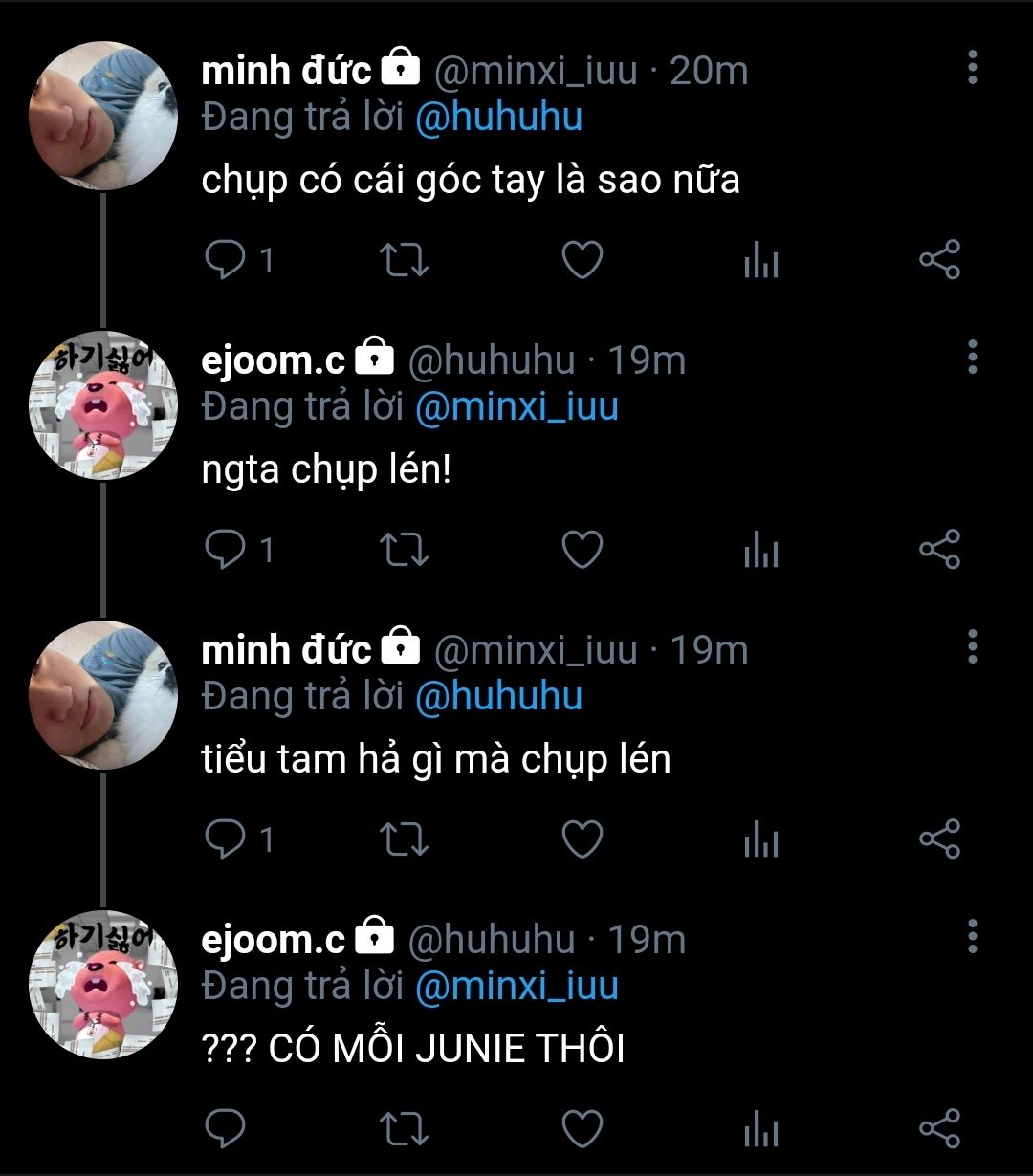Retweet the "tiểu tam hả gì" tweet
1033x1176 pixels.
pos(404,839)
